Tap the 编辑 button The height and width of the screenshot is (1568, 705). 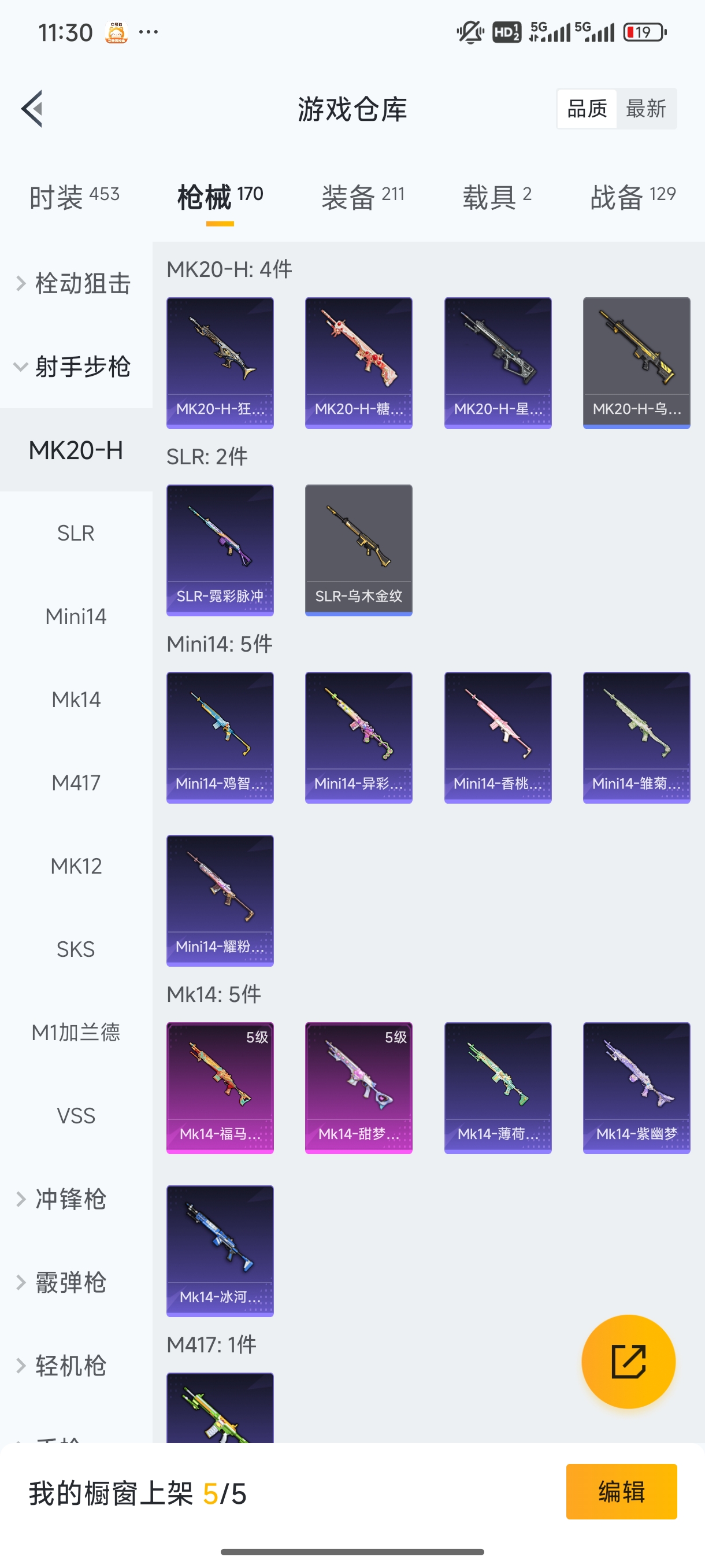click(621, 1491)
